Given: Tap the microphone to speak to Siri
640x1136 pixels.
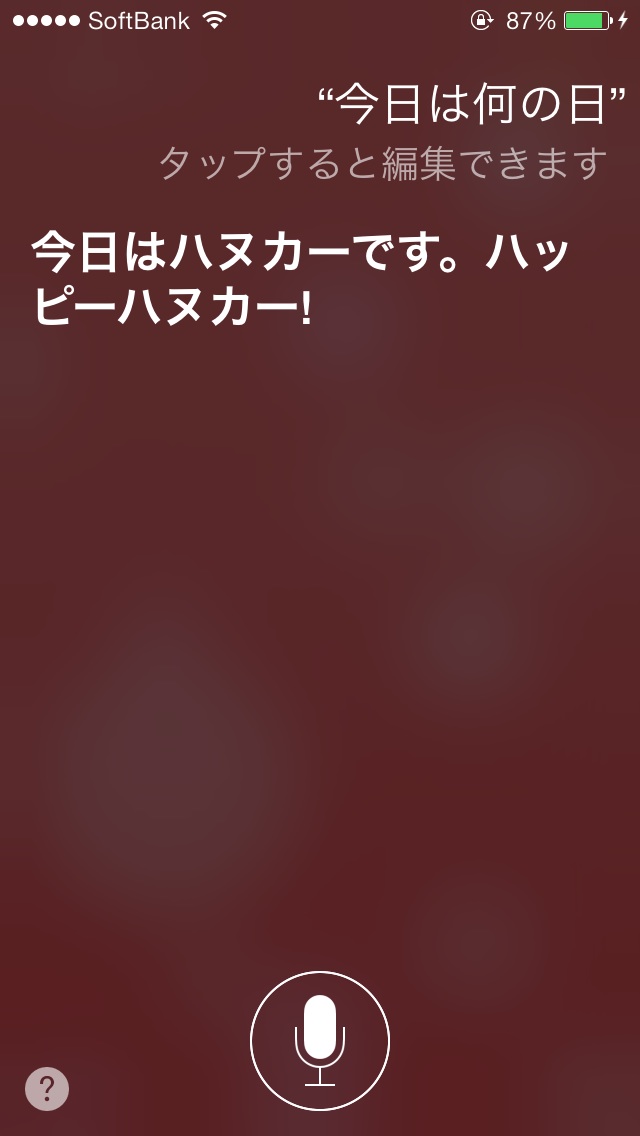Looking at the screenshot, I should [x=320, y=1041].
